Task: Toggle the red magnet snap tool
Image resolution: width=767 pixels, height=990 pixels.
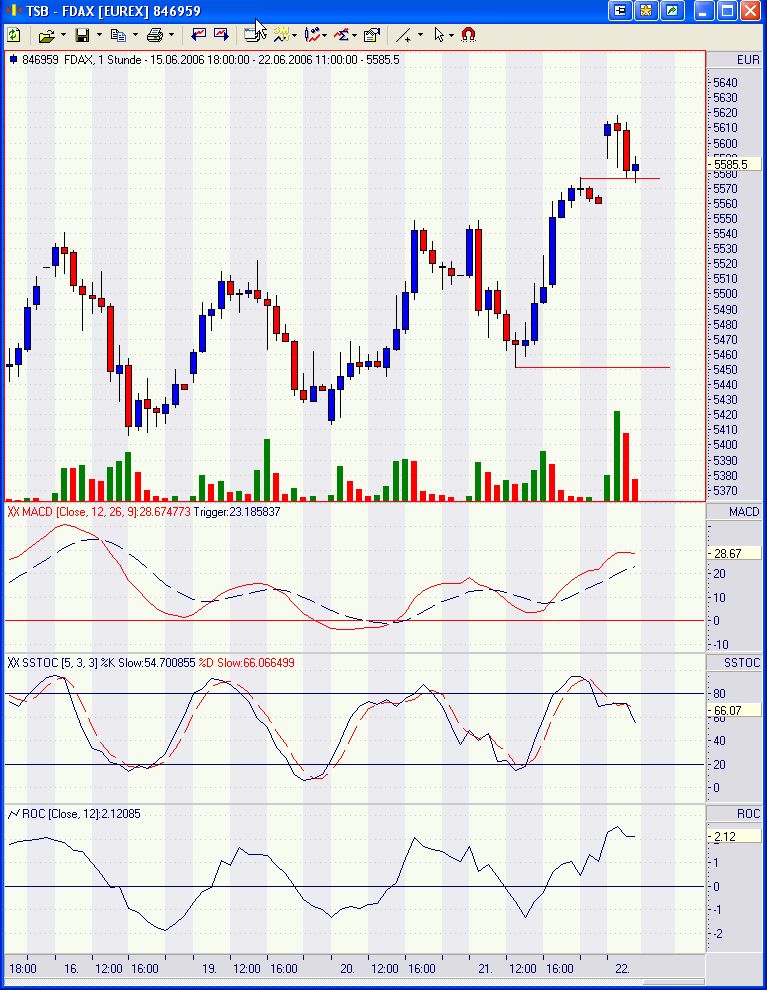Action: point(468,35)
